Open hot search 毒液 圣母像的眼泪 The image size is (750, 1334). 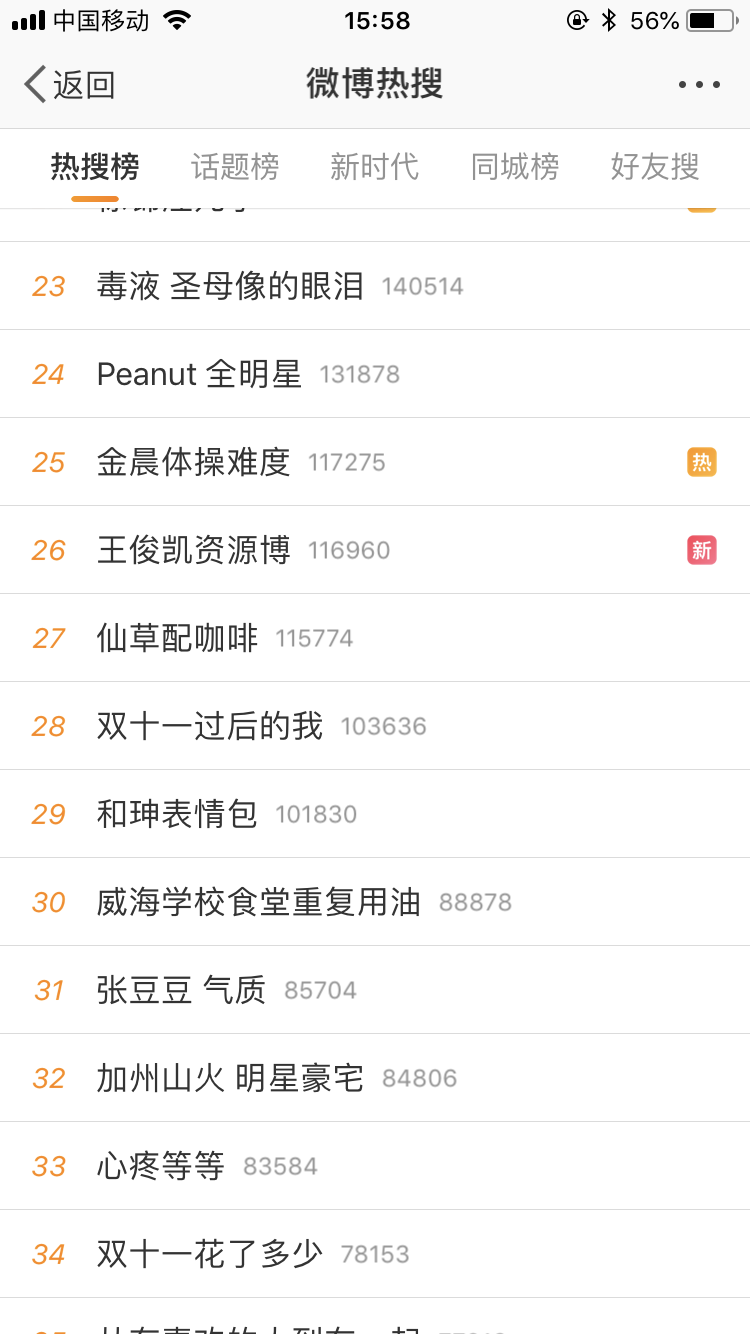[x=230, y=286]
